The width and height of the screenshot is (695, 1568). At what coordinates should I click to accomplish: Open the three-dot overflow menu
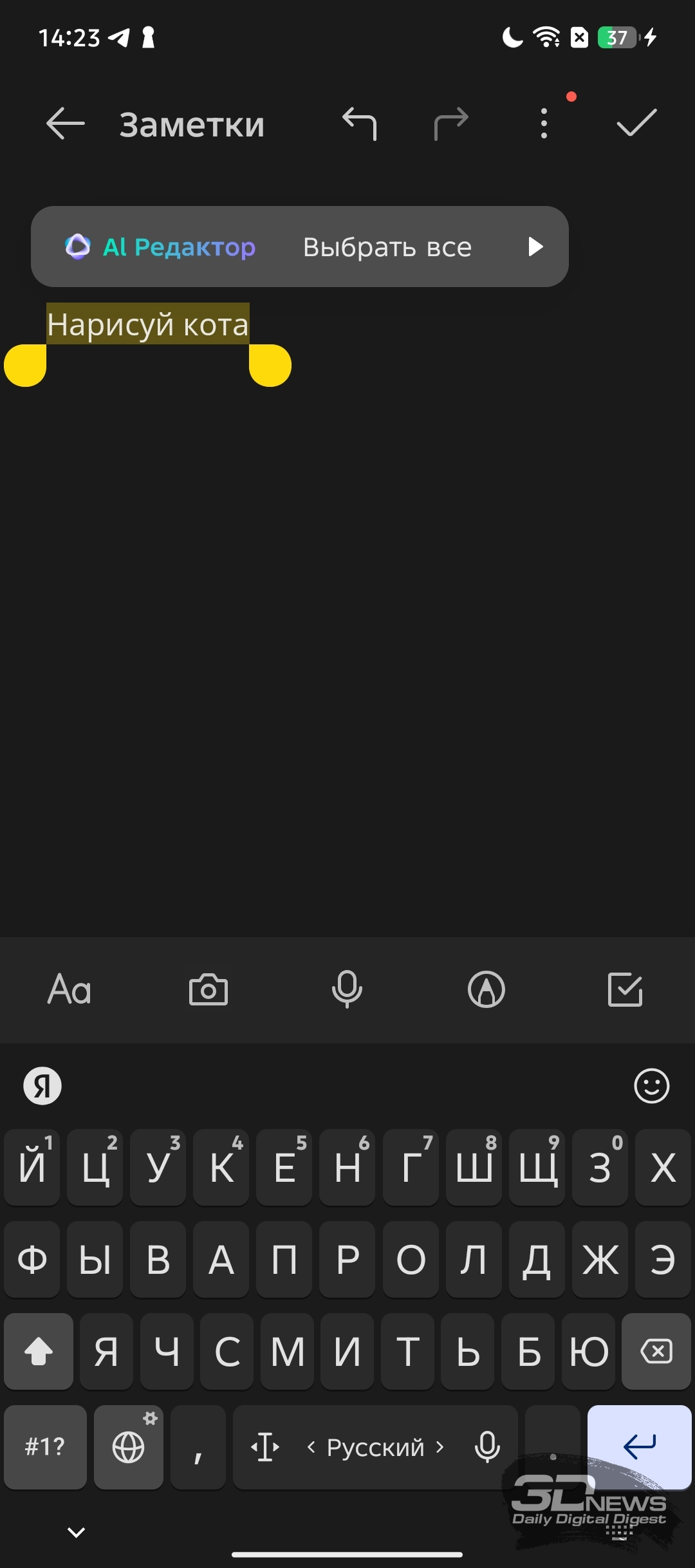pos(544,124)
